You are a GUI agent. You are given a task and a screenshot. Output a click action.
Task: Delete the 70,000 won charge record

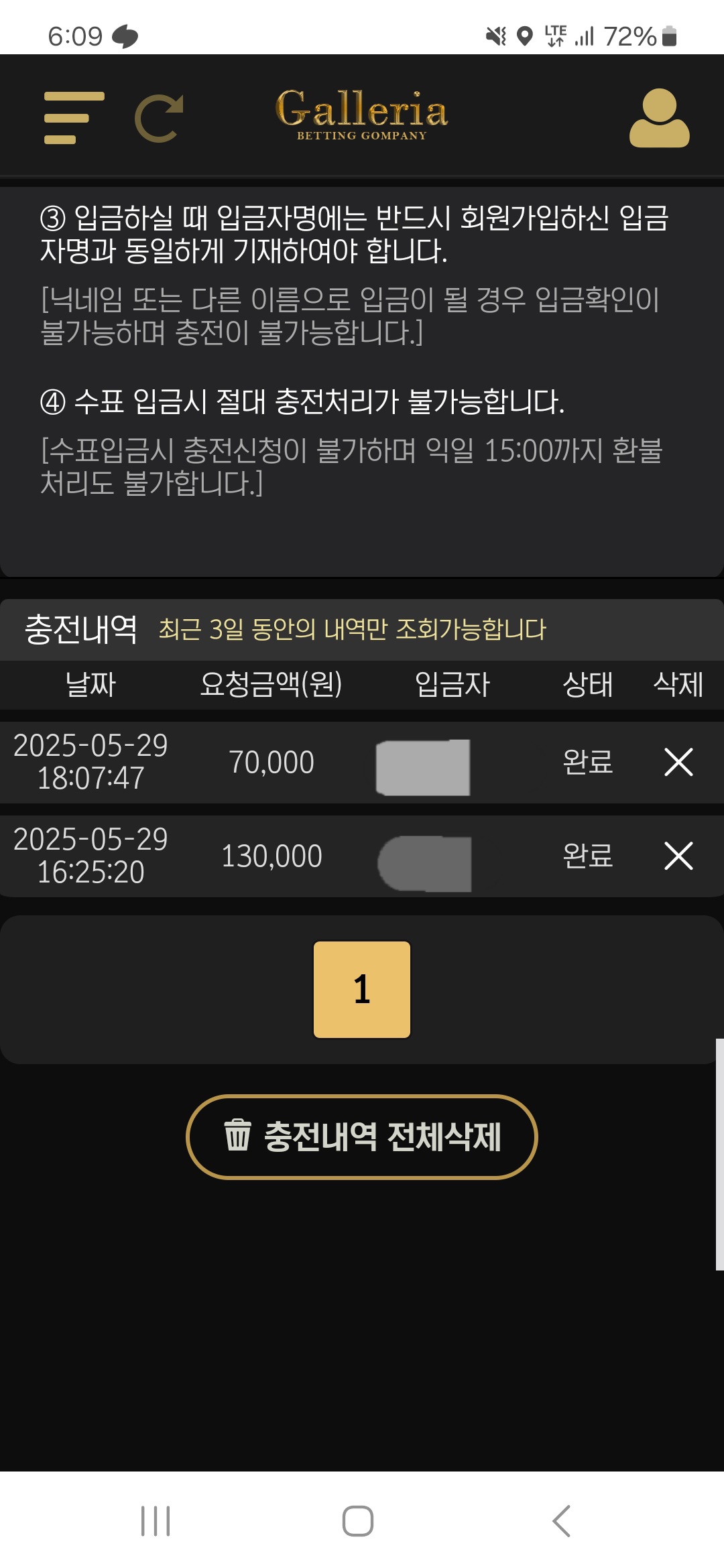[x=678, y=762]
